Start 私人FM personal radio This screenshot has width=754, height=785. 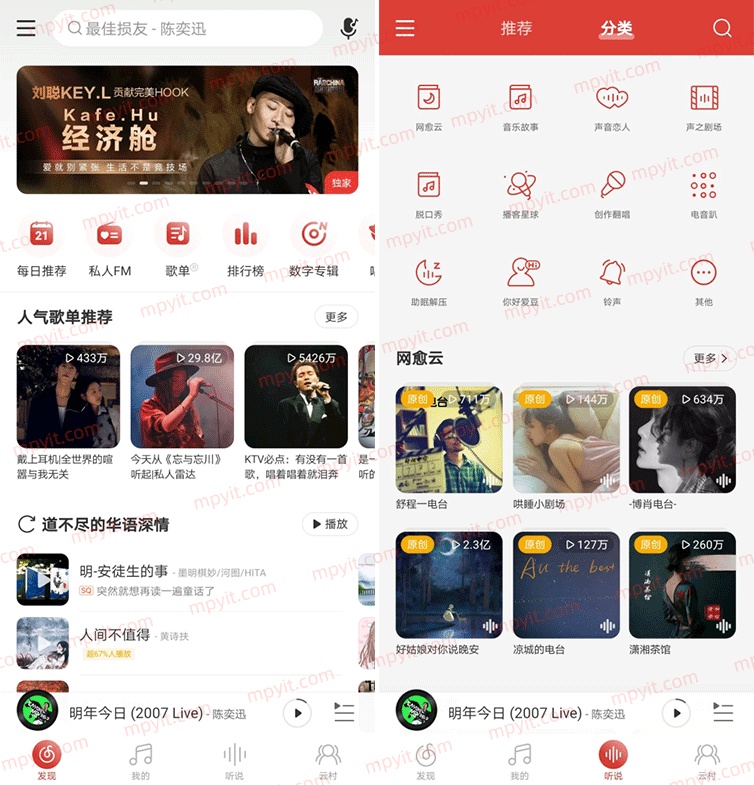click(109, 237)
